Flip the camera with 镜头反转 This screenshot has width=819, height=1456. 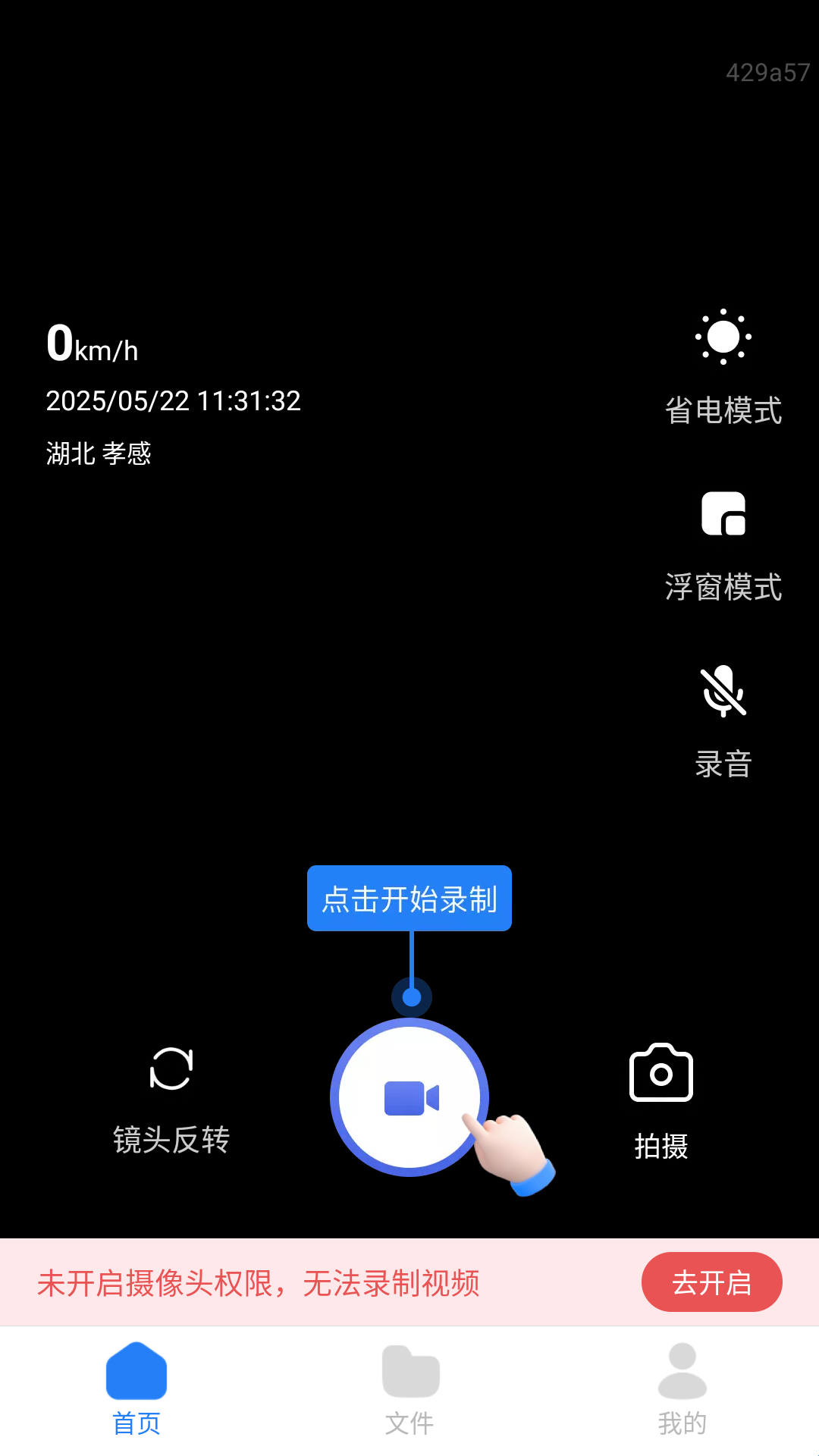171,1100
